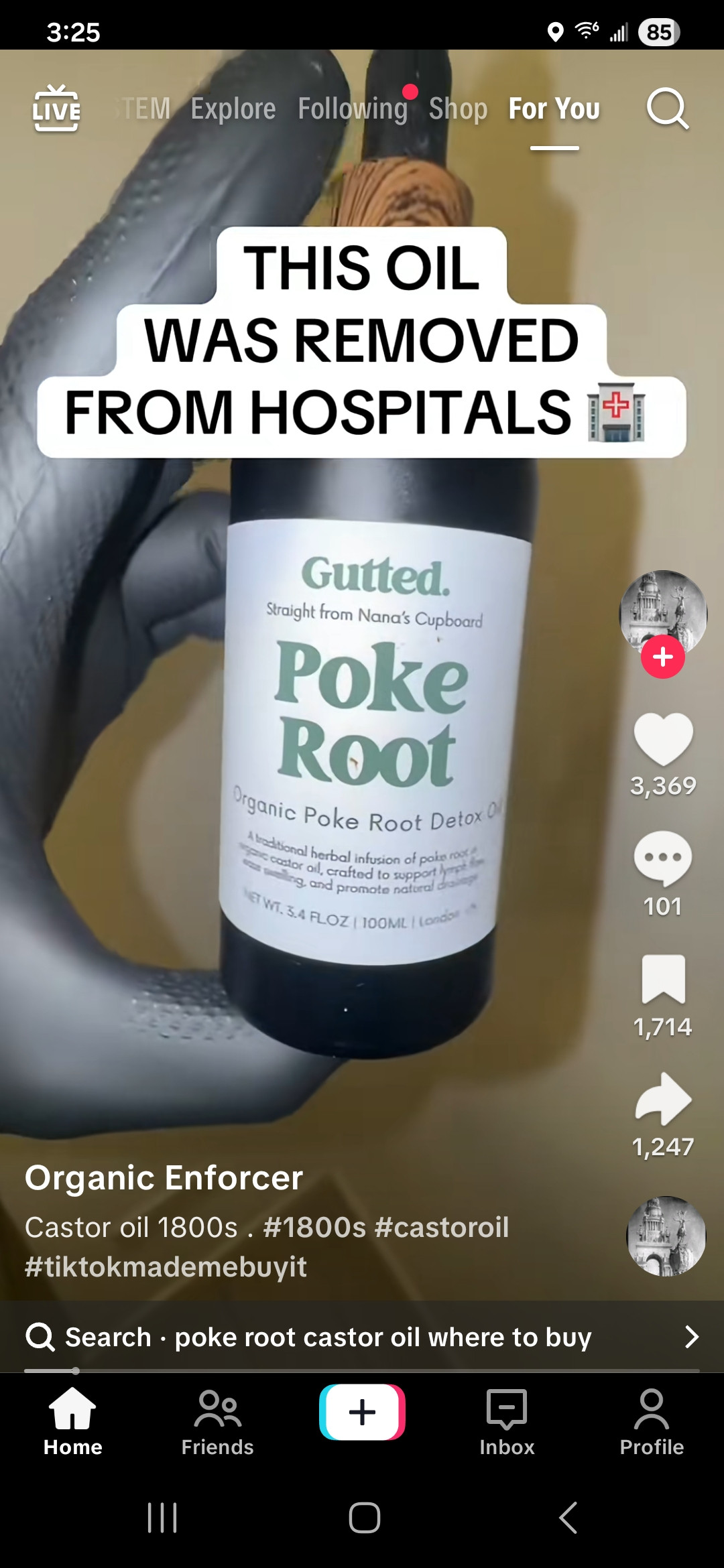Open the Inbox tab
724x1568 pixels.
(507, 1422)
